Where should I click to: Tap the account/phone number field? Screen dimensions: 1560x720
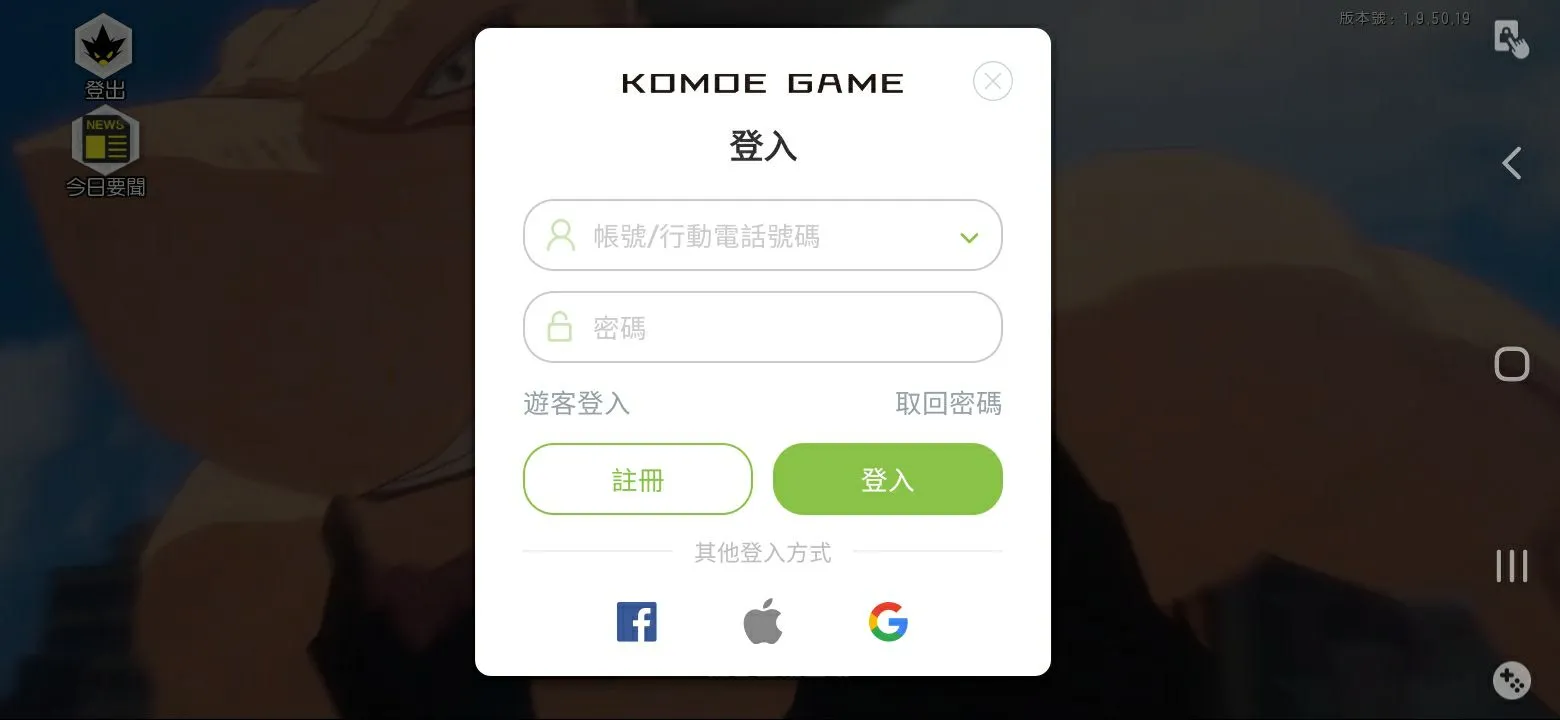point(740,236)
